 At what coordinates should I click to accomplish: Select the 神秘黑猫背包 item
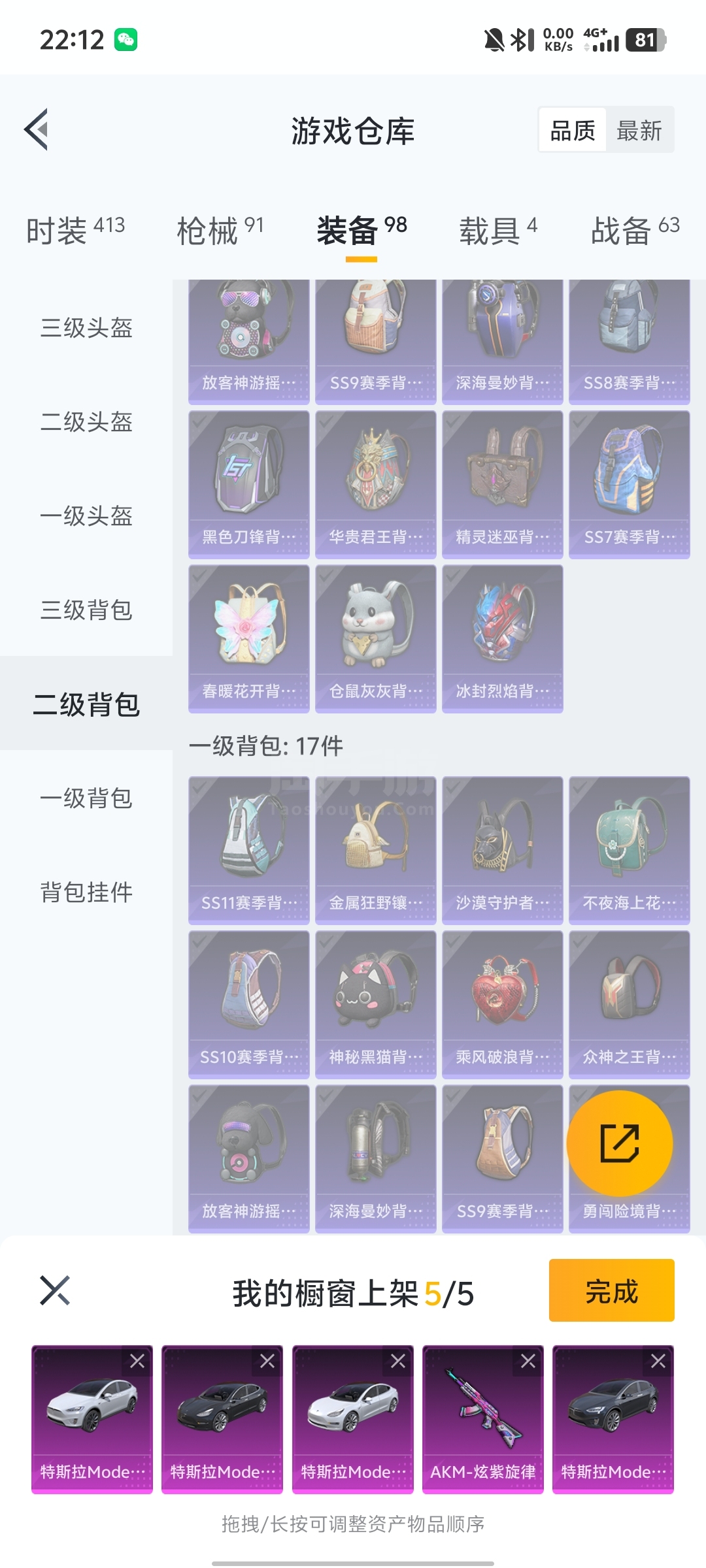tap(375, 1004)
